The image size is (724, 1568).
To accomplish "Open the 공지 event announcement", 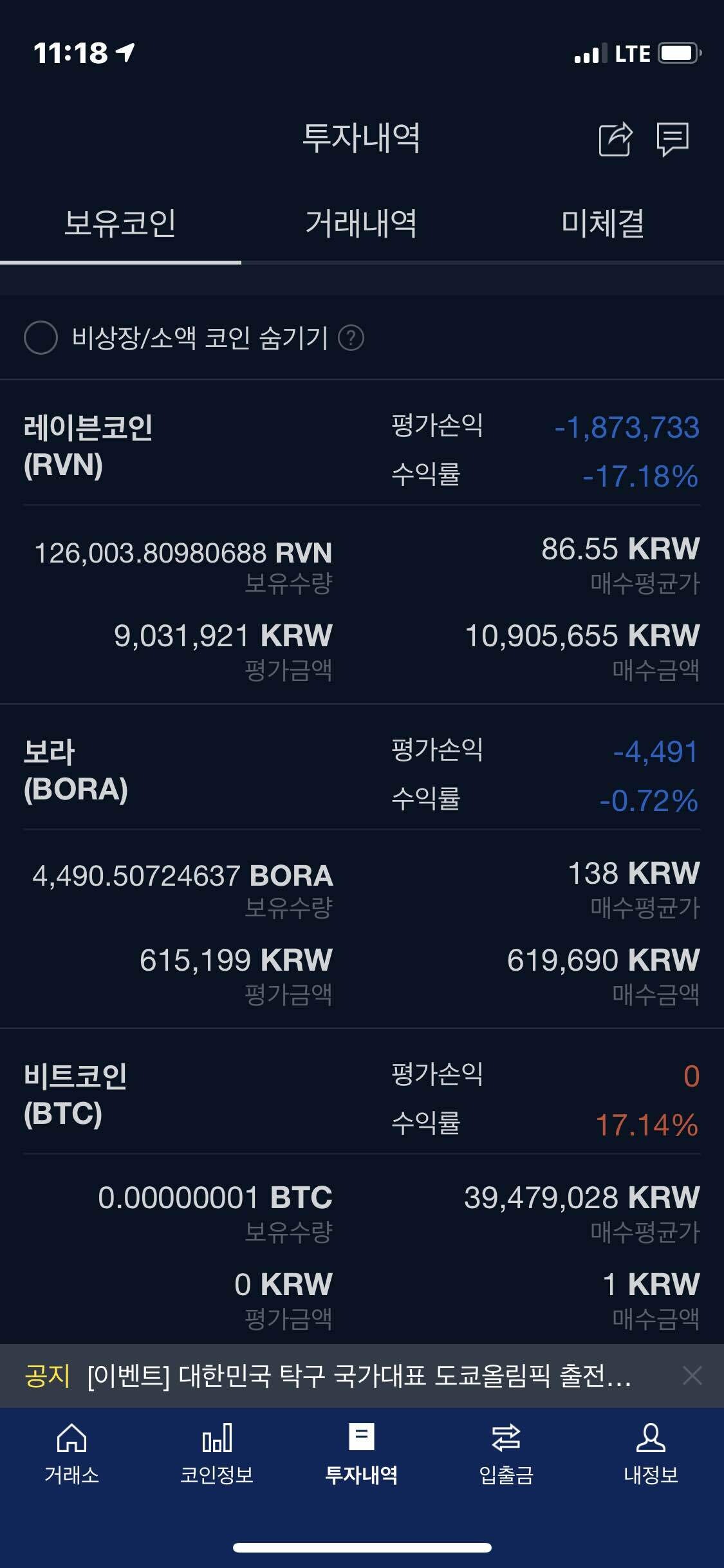I will (358, 1376).
